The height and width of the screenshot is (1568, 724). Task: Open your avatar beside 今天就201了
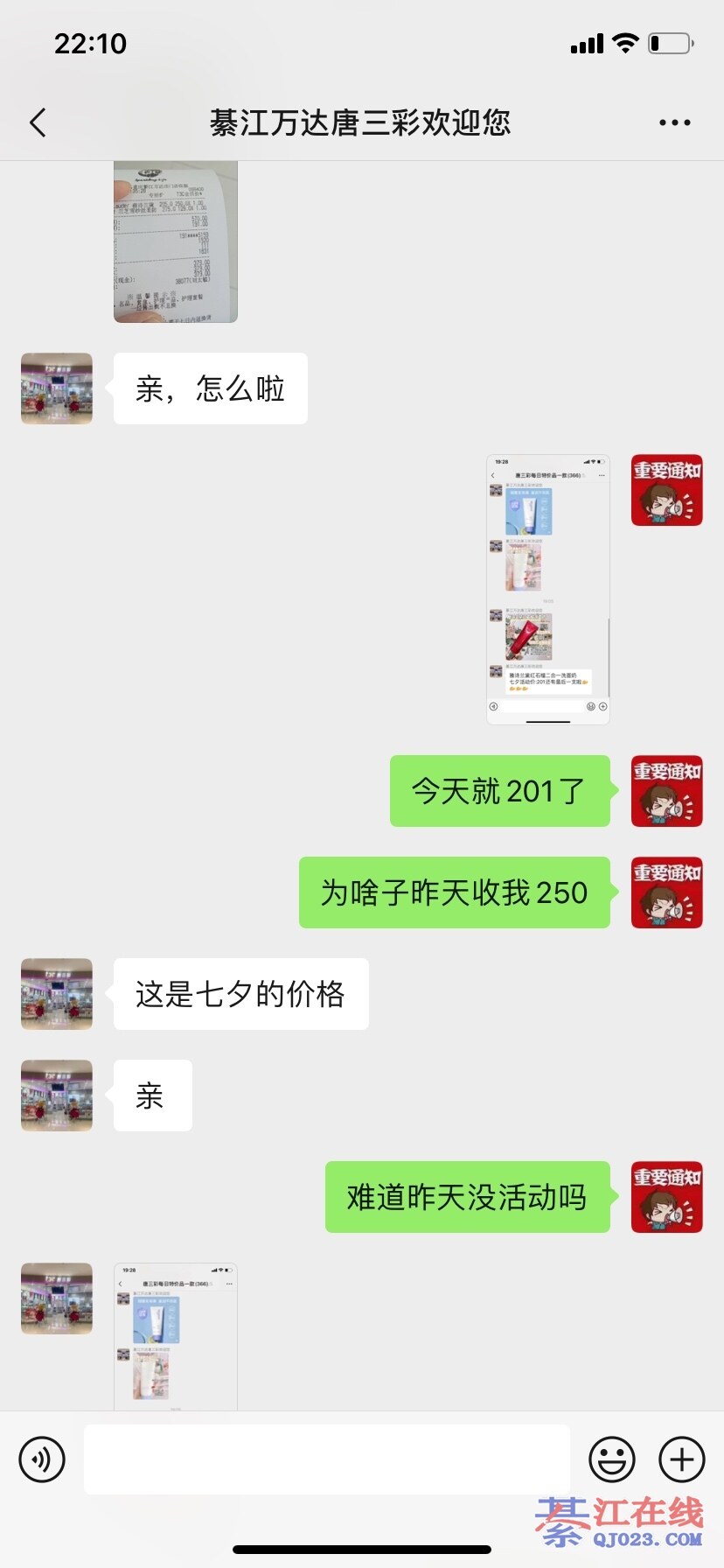click(x=666, y=791)
